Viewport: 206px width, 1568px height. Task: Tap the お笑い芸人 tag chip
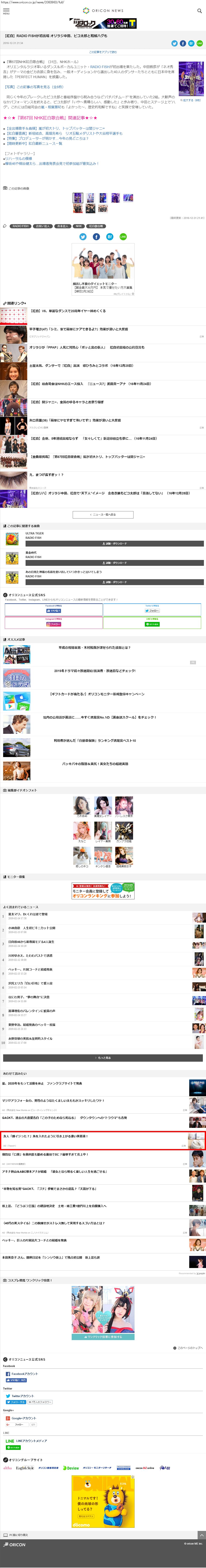click(x=42, y=226)
